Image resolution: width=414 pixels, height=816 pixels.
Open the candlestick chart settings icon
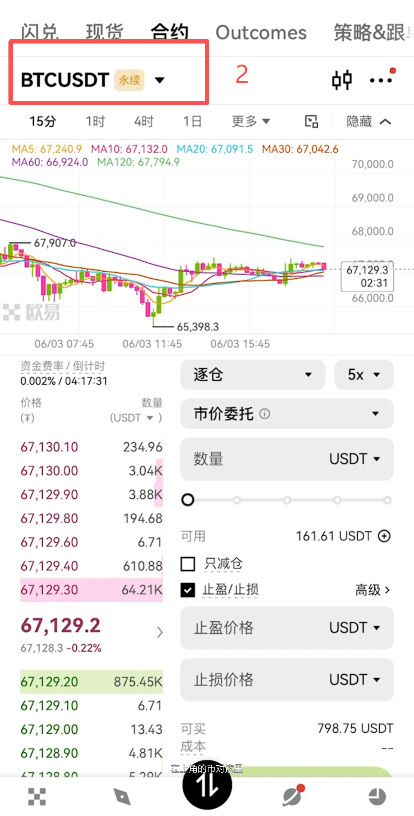(342, 80)
